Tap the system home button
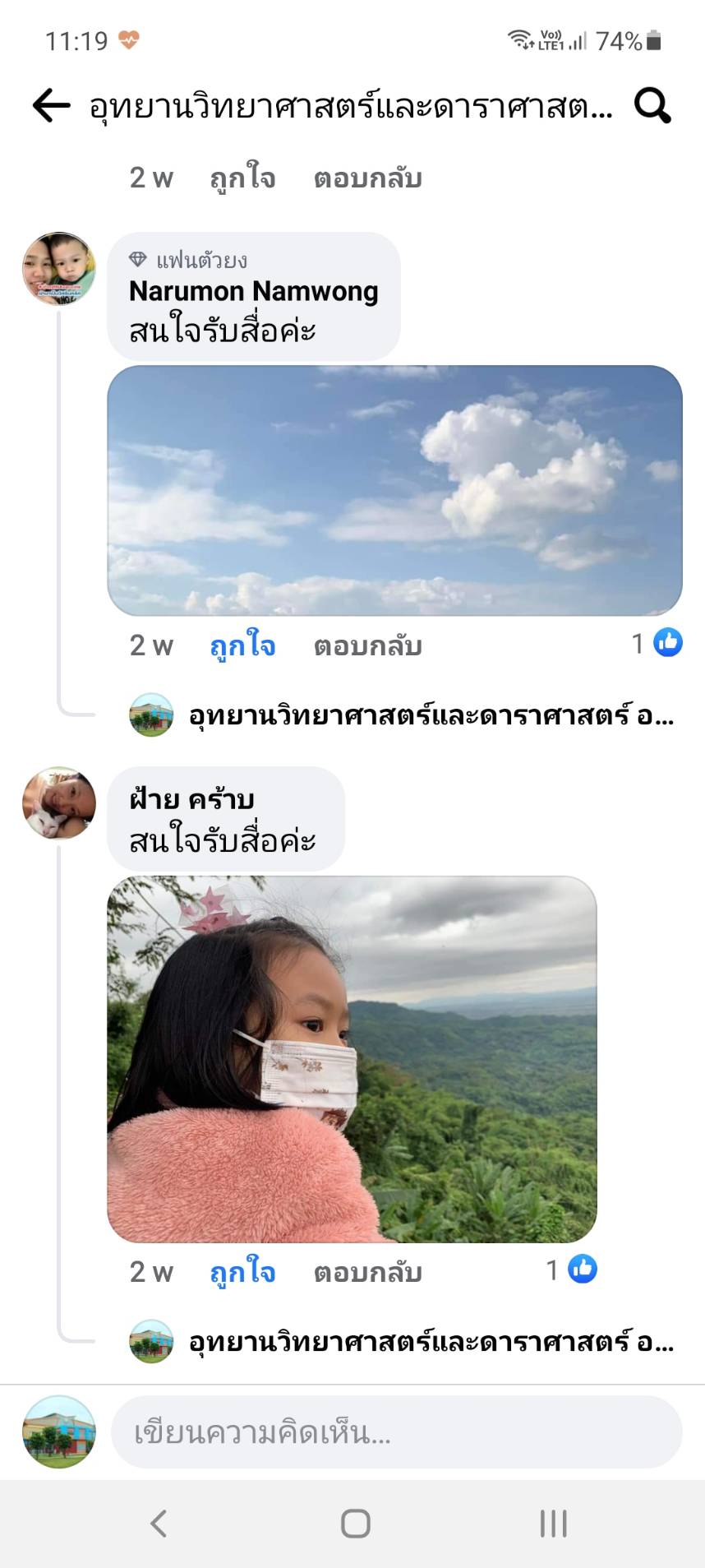This screenshot has width=705, height=1568. 355,1524
